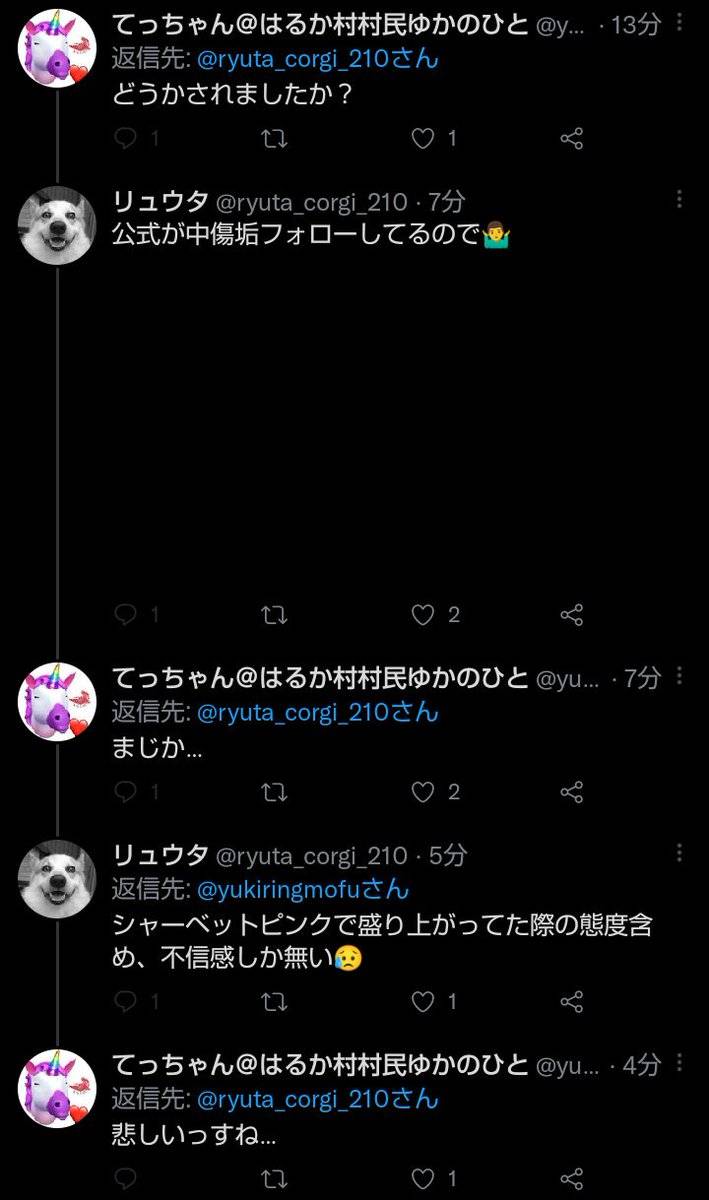Like the "シャーベットピンク" tweet
Viewport: 709px width, 1200px height.
424,1001
